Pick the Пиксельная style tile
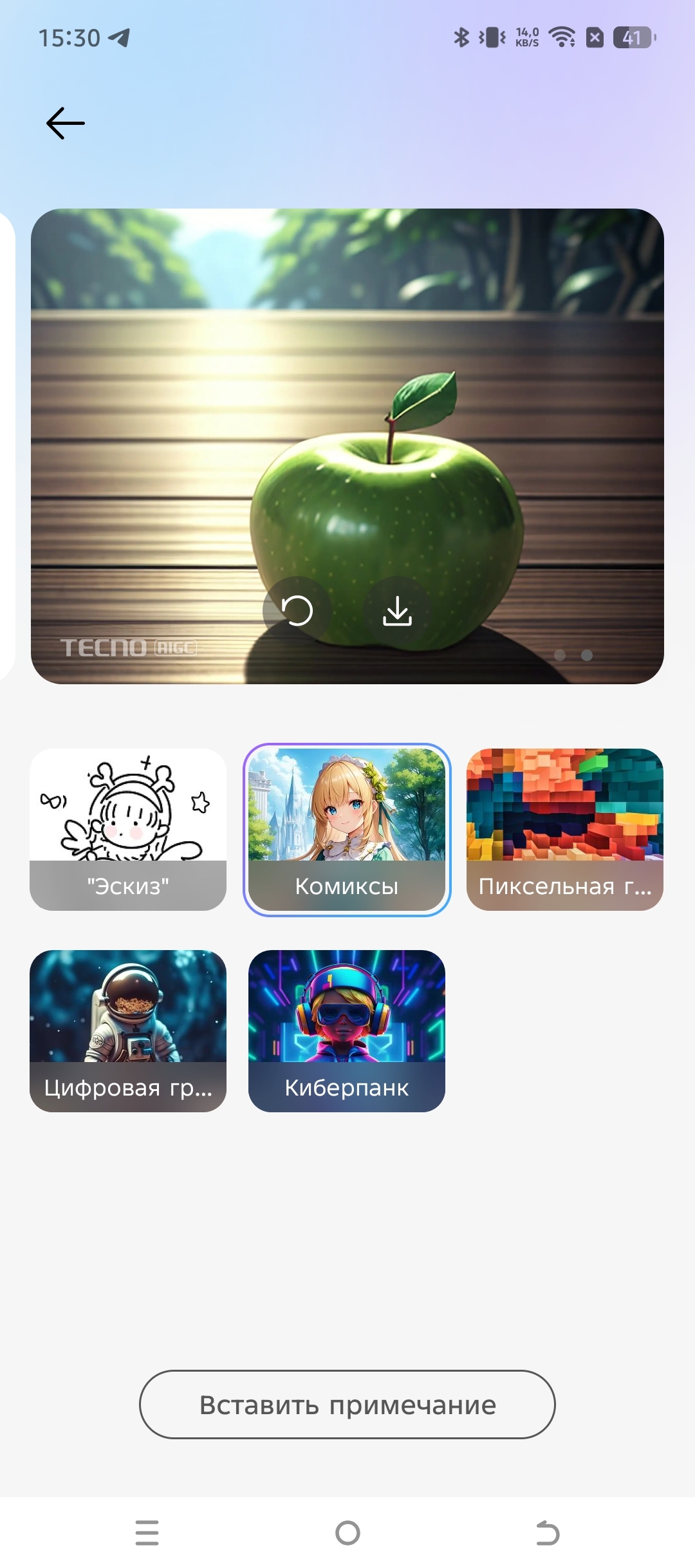This screenshot has width=695, height=1568. click(564, 829)
